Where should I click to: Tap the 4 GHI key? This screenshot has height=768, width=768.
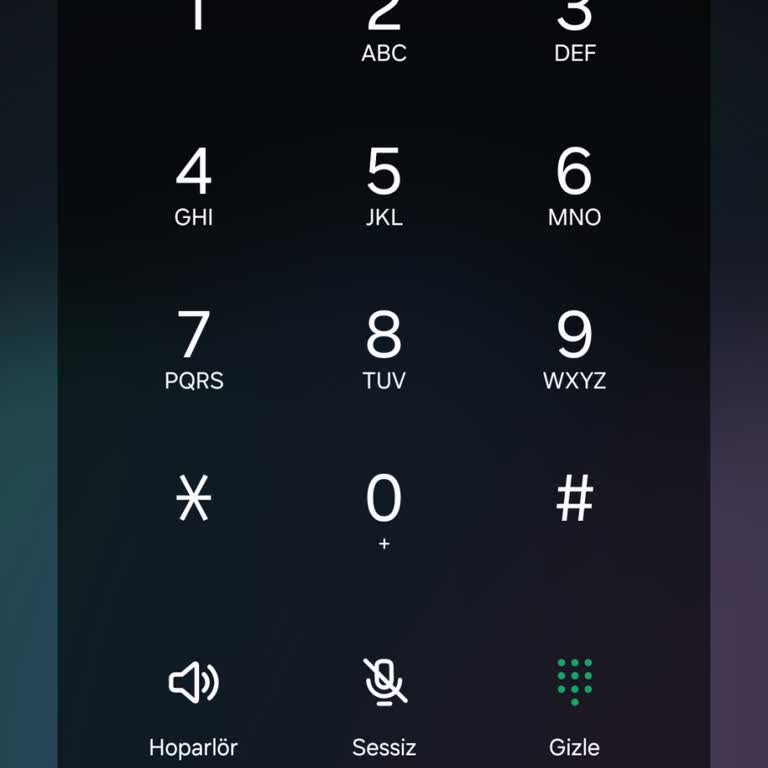pyautogui.click(x=193, y=185)
